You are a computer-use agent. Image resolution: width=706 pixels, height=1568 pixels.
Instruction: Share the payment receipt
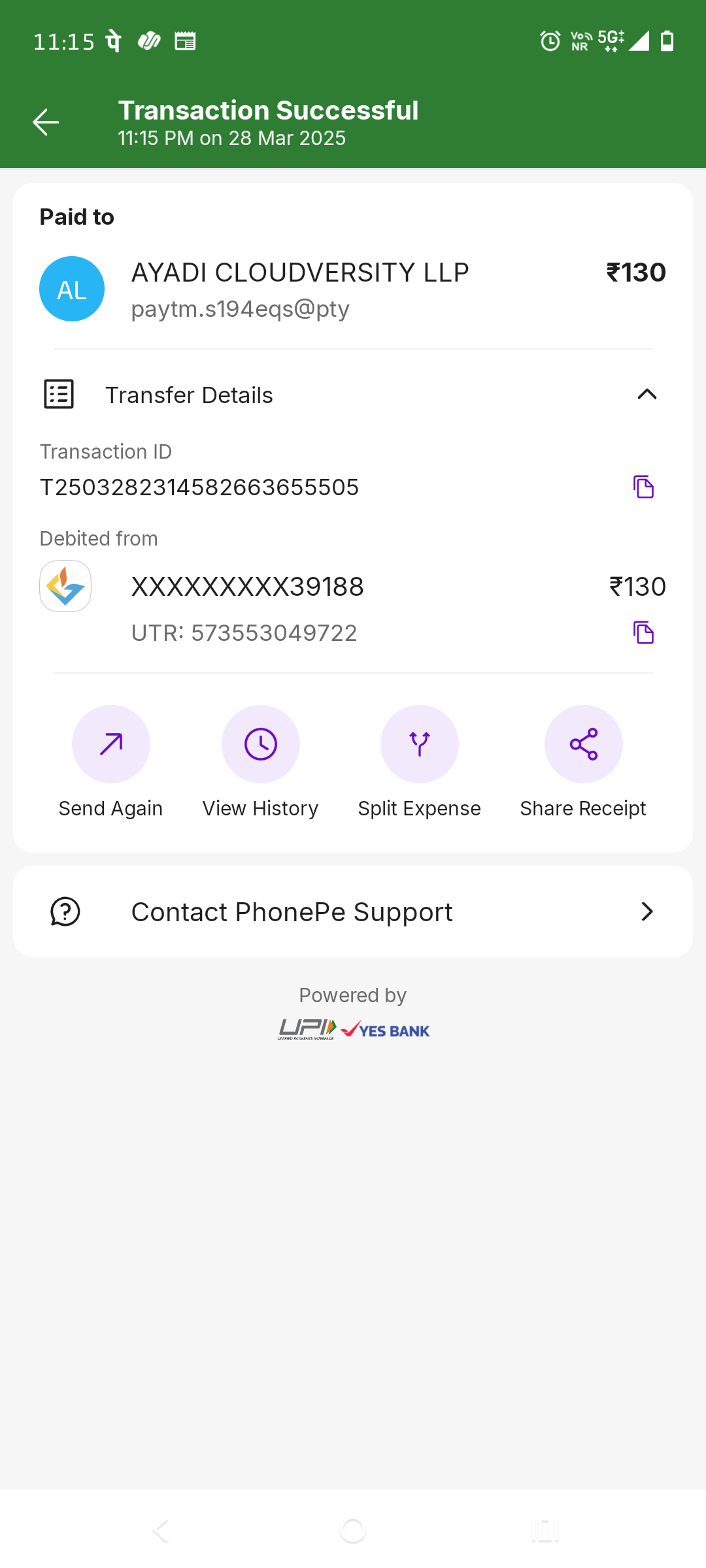point(583,744)
